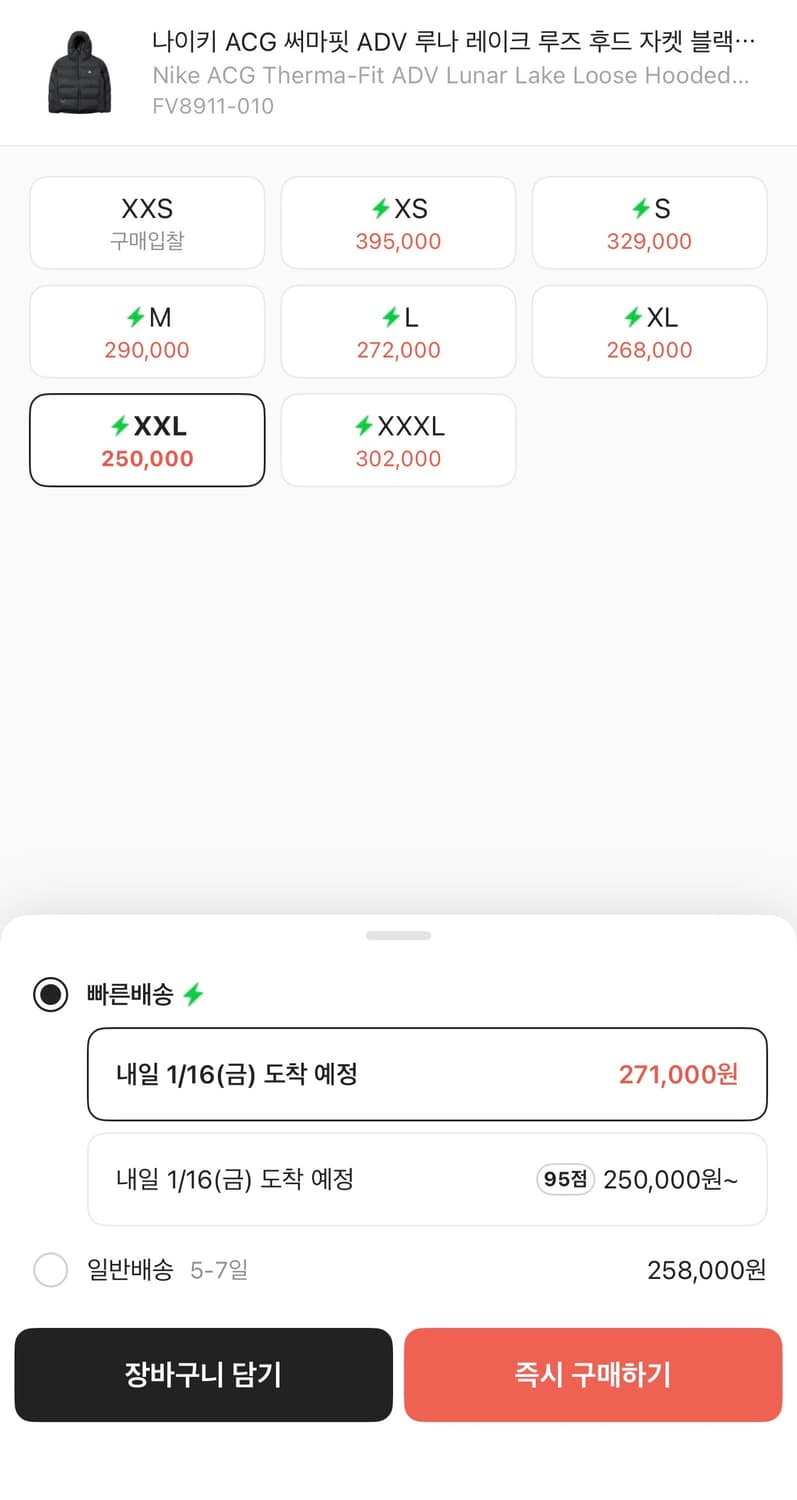Screen dimensions: 797x1500
Task: Tap the lightning icon beside size XS
Action: click(381, 206)
